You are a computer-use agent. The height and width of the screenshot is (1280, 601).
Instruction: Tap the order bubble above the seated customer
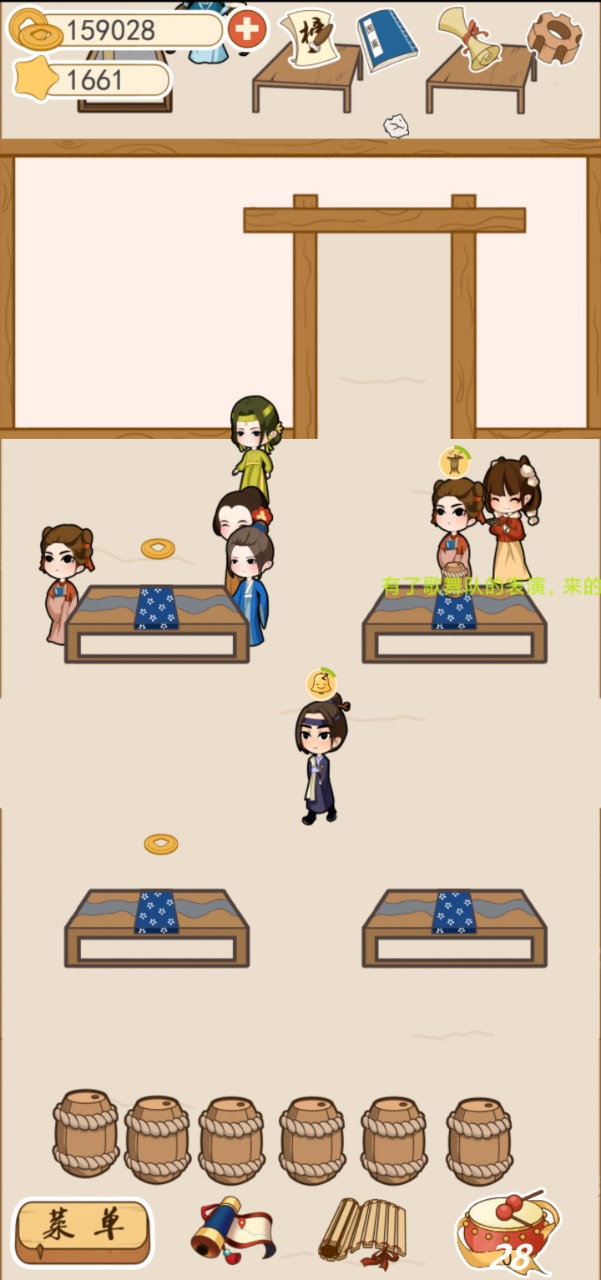tap(455, 462)
